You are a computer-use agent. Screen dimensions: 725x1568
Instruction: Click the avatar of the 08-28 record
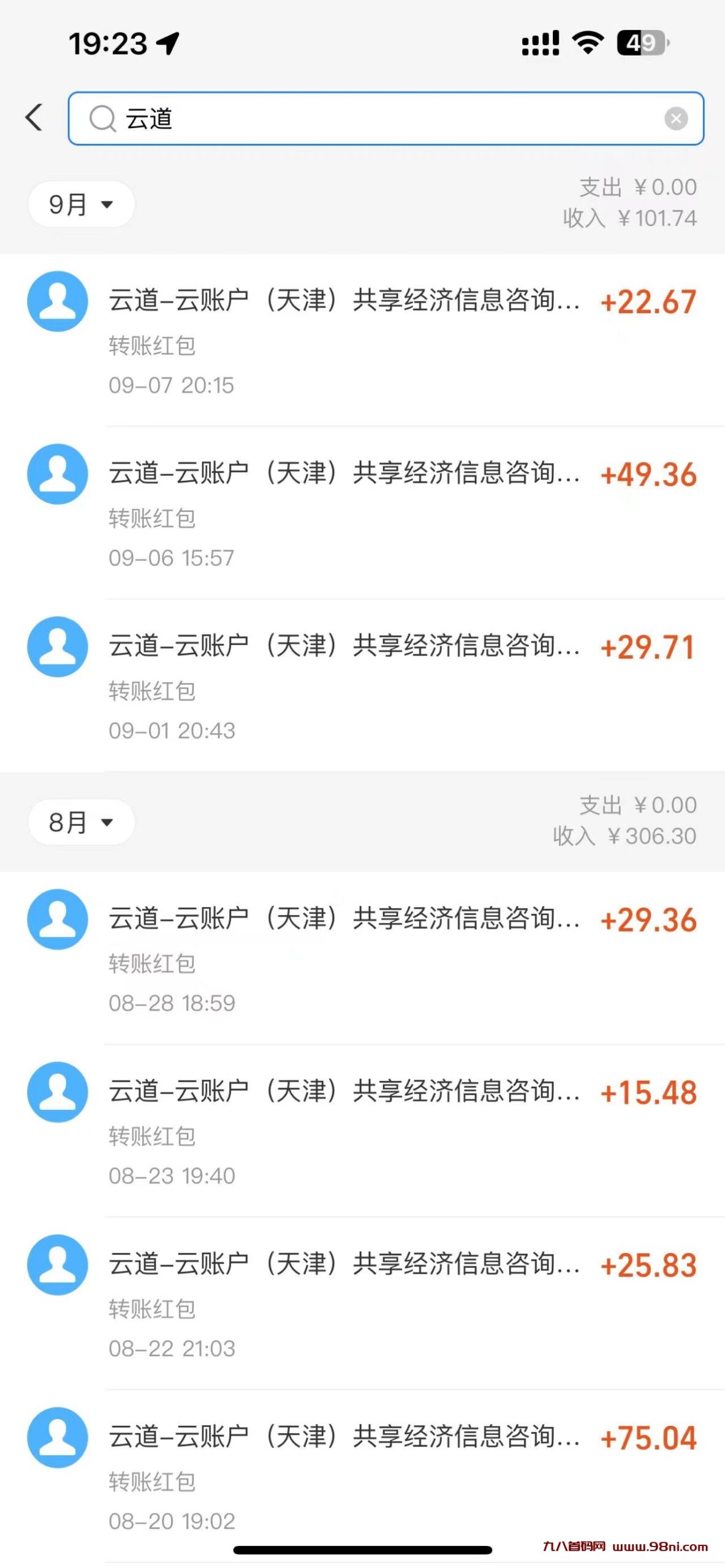pyautogui.click(x=58, y=919)
